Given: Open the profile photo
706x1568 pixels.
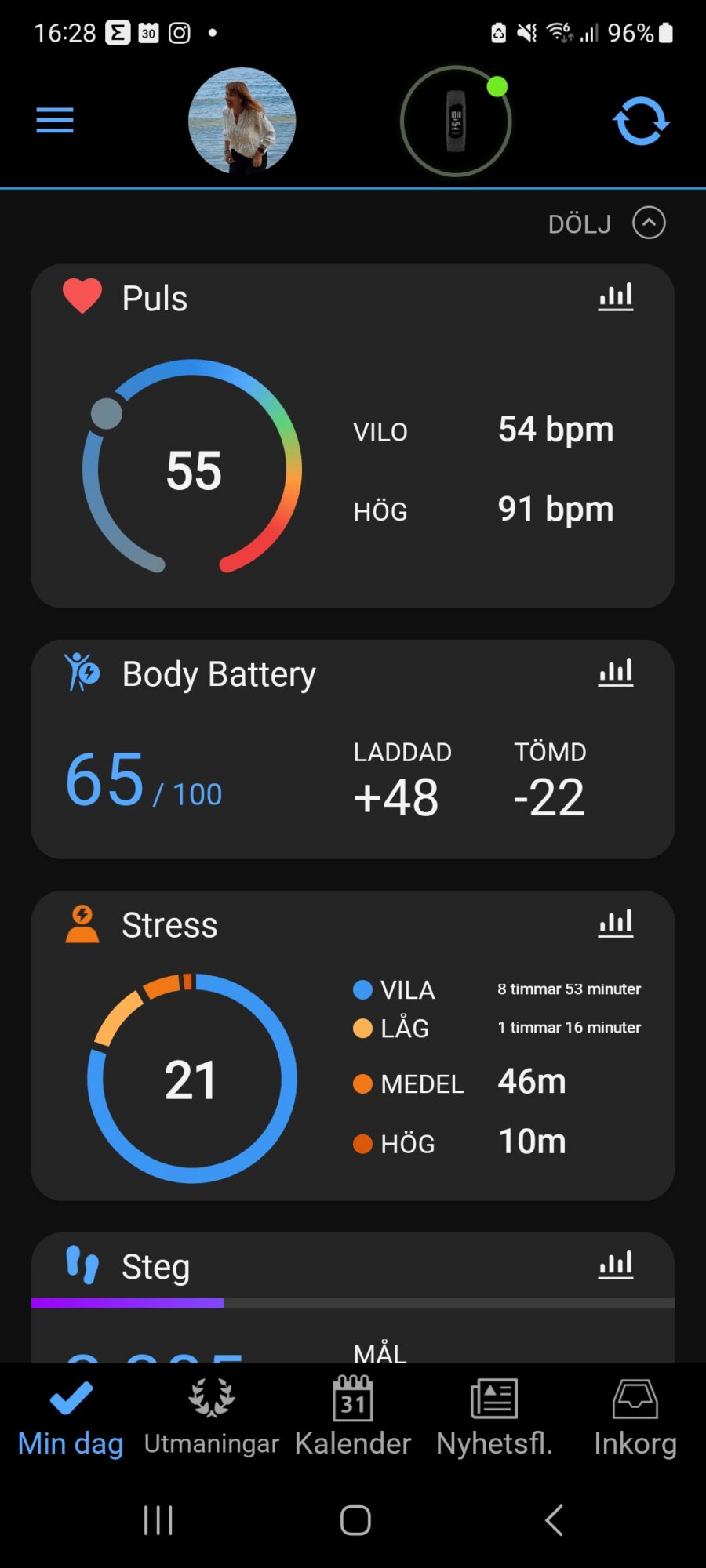Looking at the screenshot, I should pos(242,121).
